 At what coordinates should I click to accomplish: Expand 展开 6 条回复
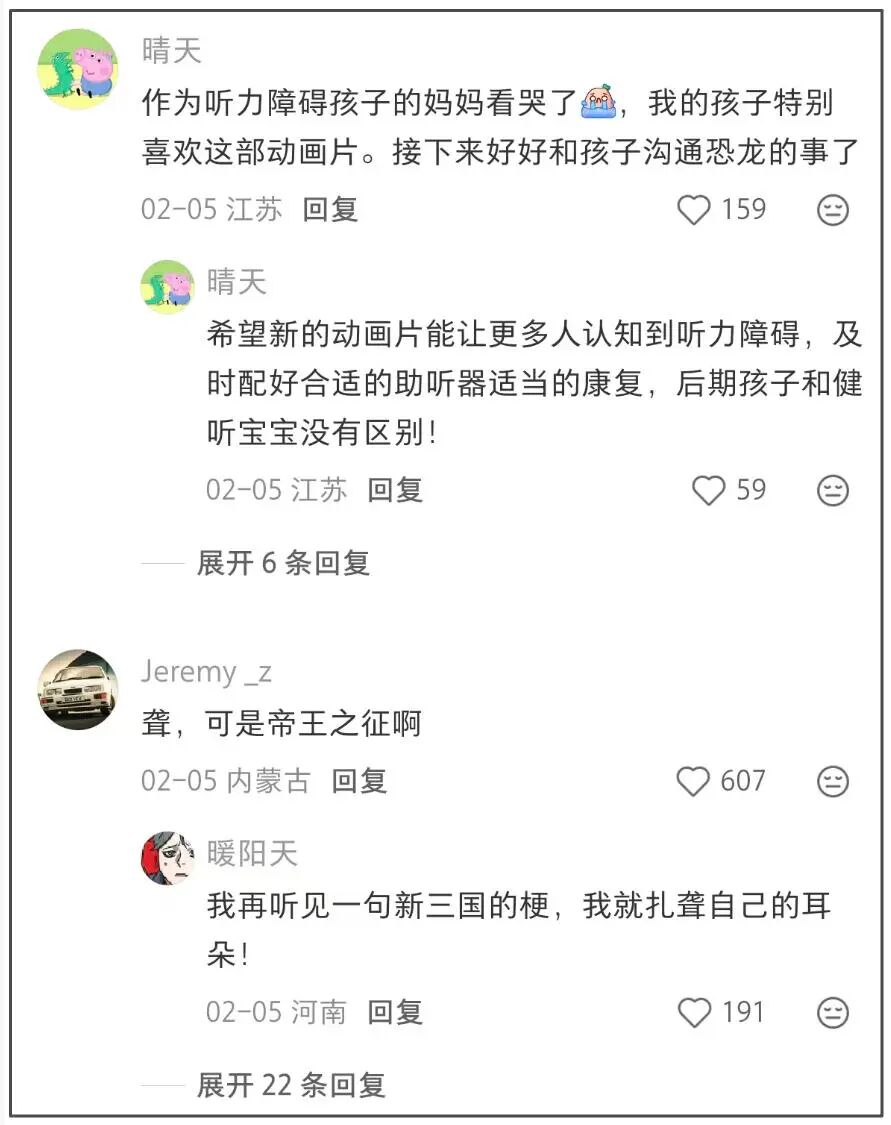point(283,563)
